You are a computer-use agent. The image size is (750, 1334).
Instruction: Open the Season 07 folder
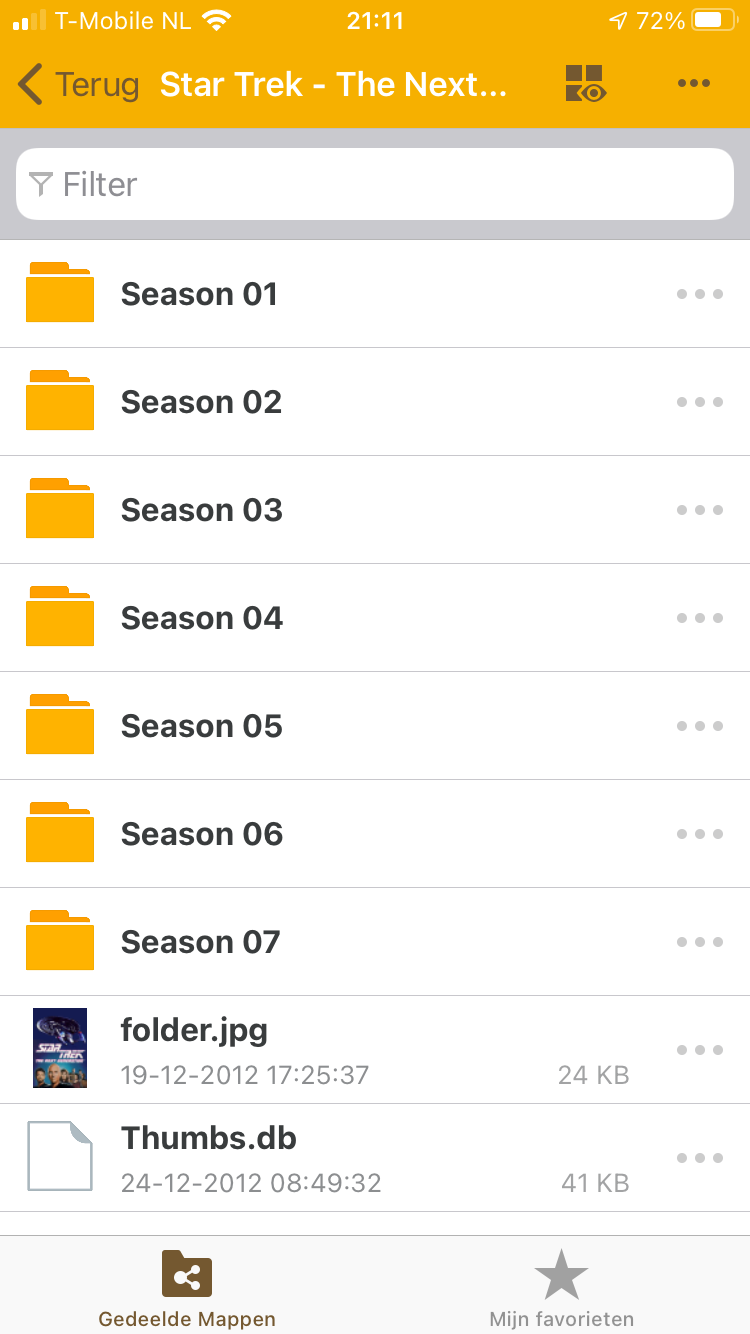coord(200,942)
